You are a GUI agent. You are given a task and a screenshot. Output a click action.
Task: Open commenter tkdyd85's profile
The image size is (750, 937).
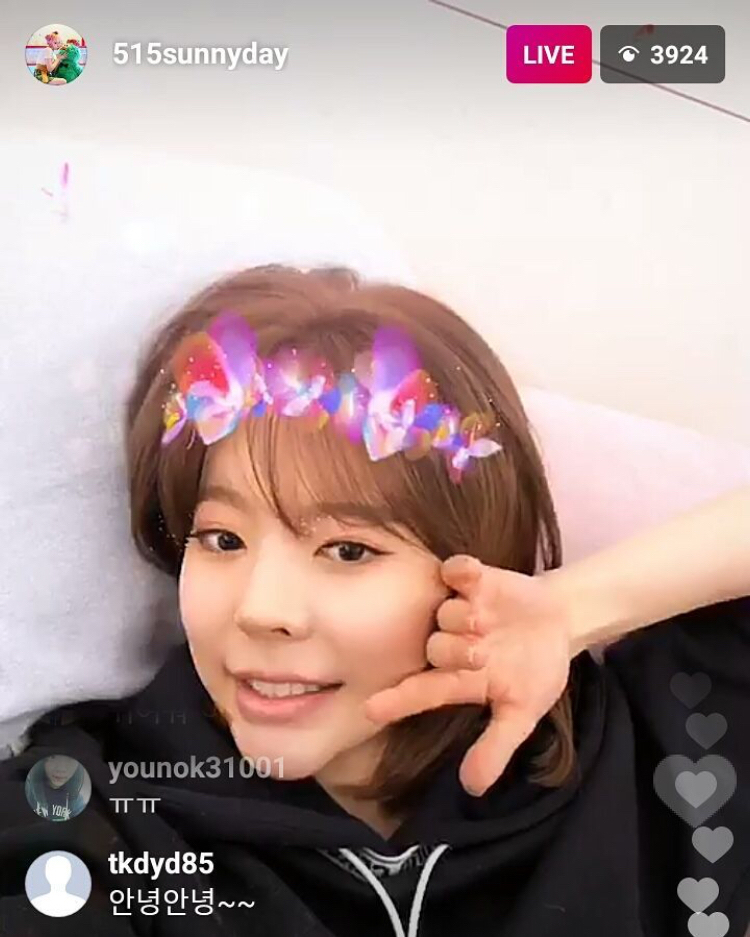click(x=58, y=883)
